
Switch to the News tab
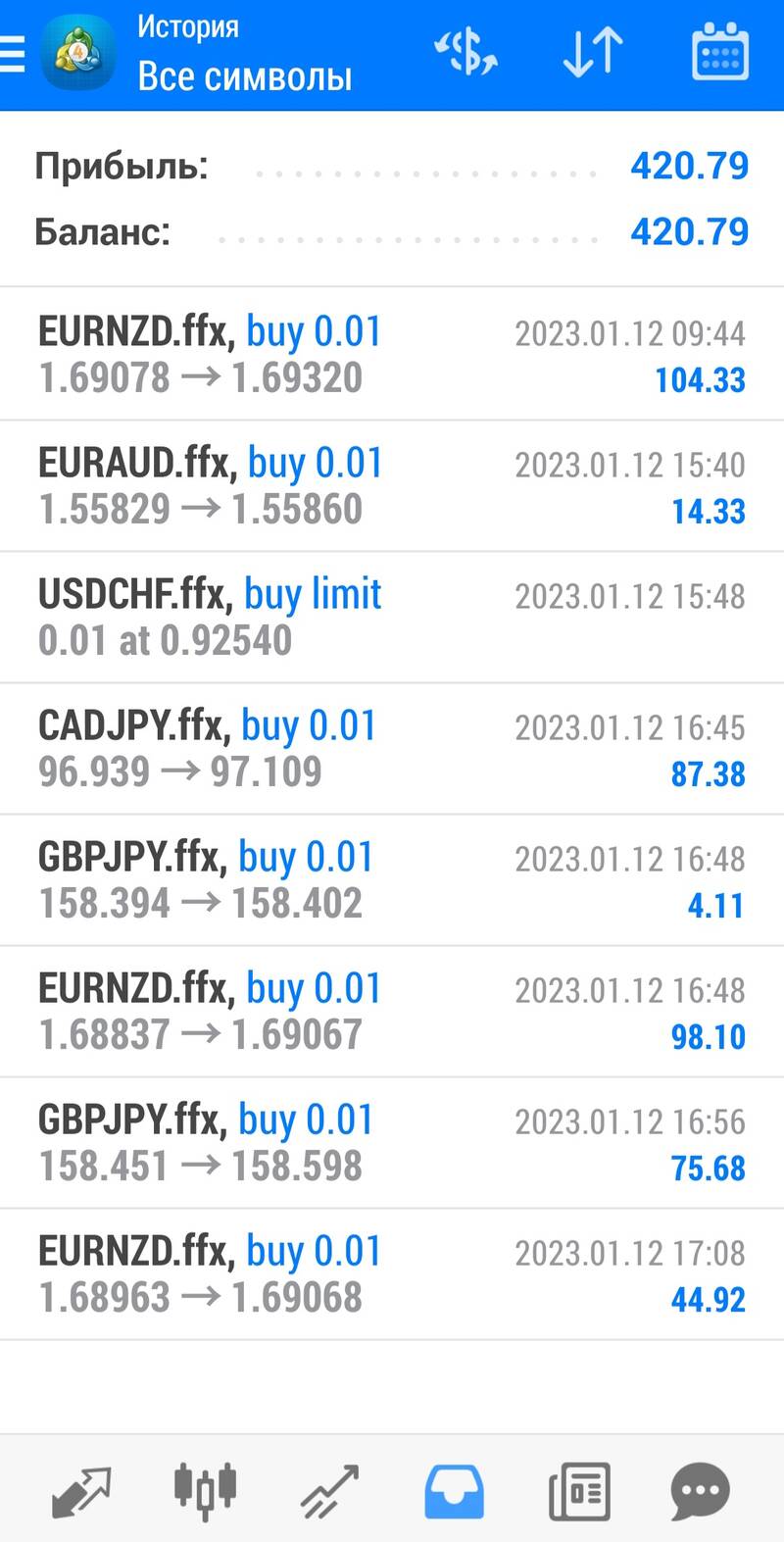(579, 1492)
